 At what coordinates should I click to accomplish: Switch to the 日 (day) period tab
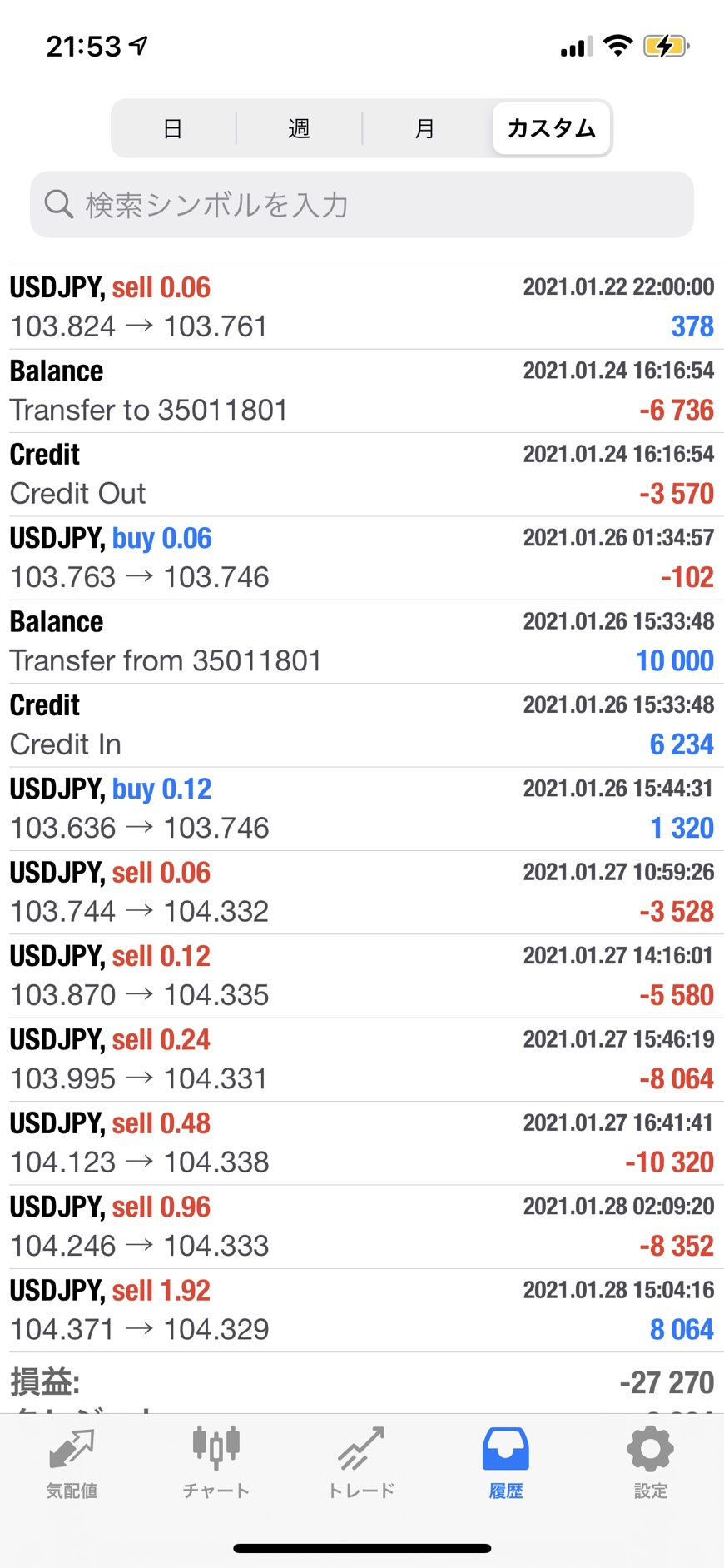pyautogui.click(x=173, y=128)
